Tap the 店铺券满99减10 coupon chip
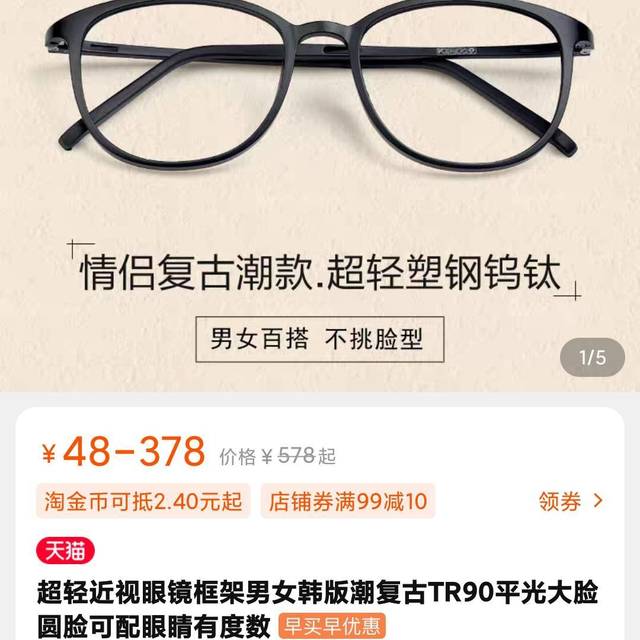Viewport: 640px width, 640px height. 348,501
